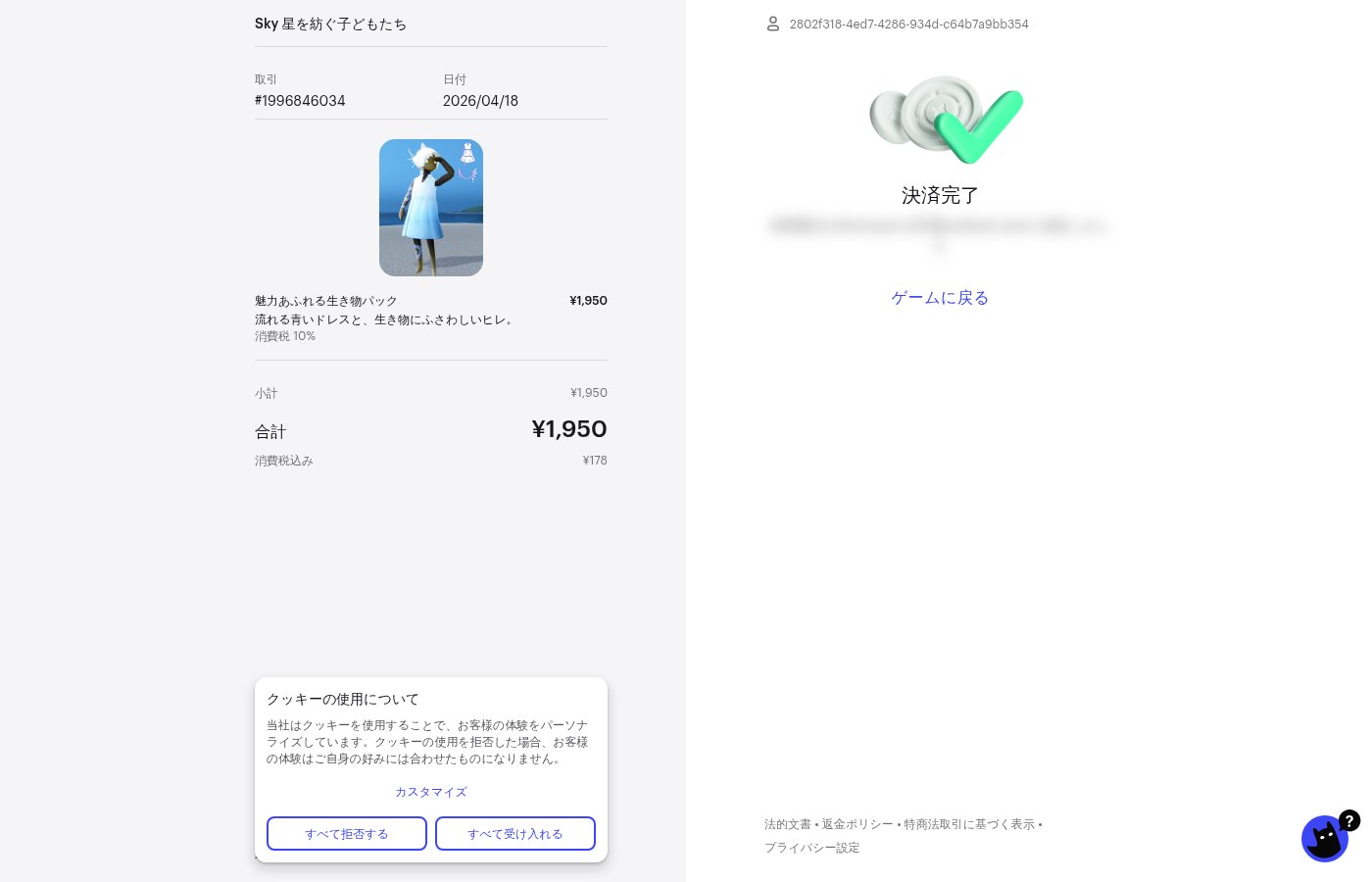This screenshot has width=1372, height=882.
Task: View the 返金ポリシー page
Action: click(x=857, y=824)
